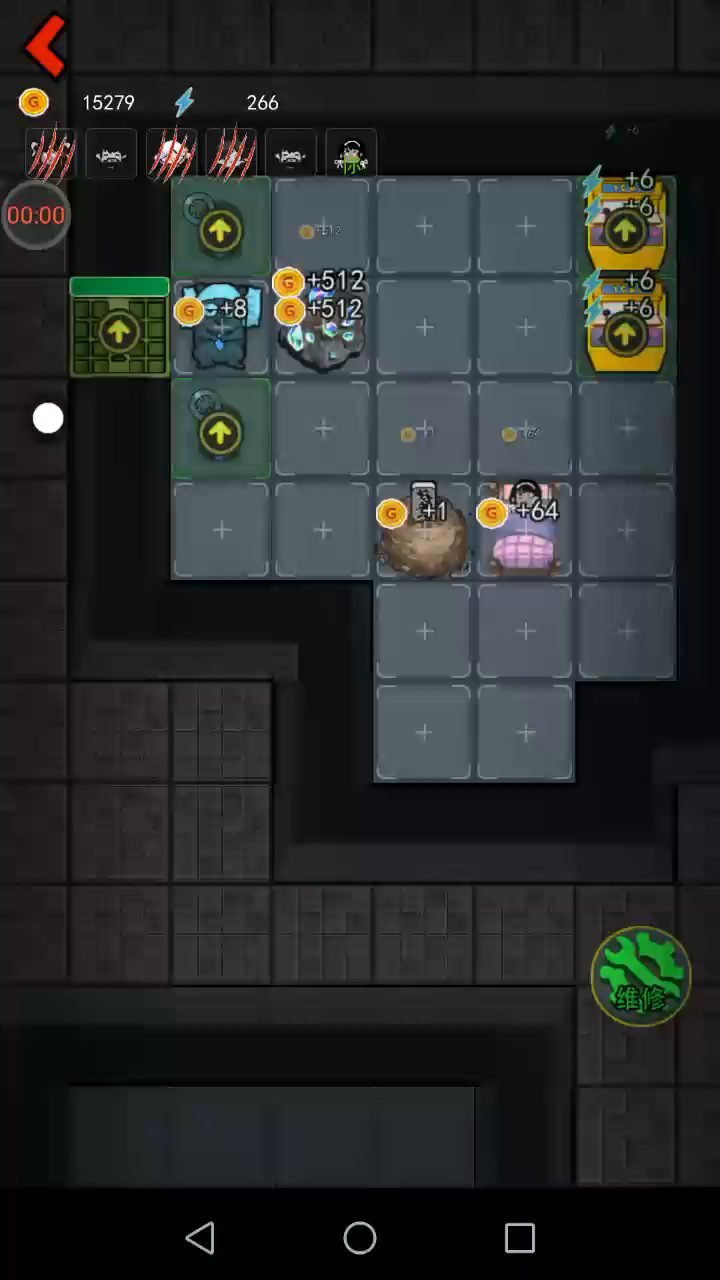Upgrade the green door on the left
The width and height of the screenshot is (720, 1280).
point(119,328)
